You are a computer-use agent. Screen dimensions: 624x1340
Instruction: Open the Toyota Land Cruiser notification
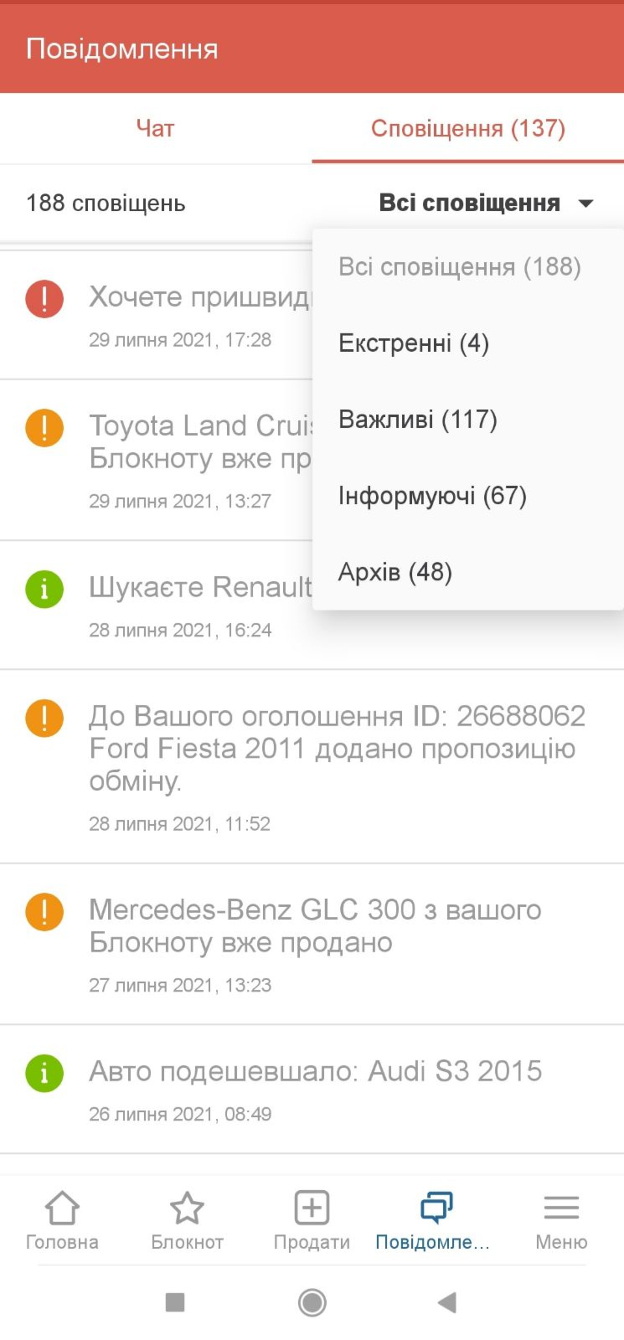pos(156,459)
